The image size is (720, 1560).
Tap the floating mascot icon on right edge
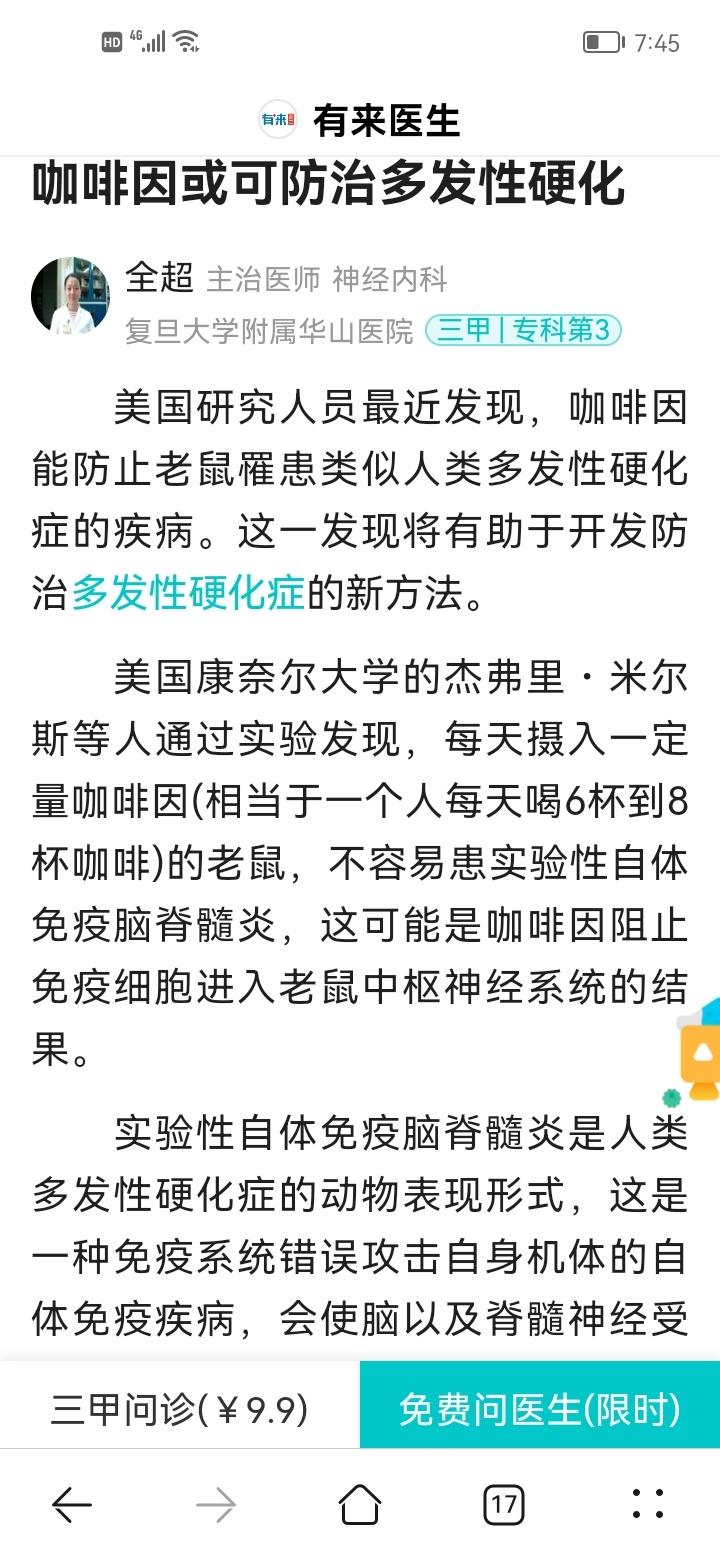pos(700,1050)
